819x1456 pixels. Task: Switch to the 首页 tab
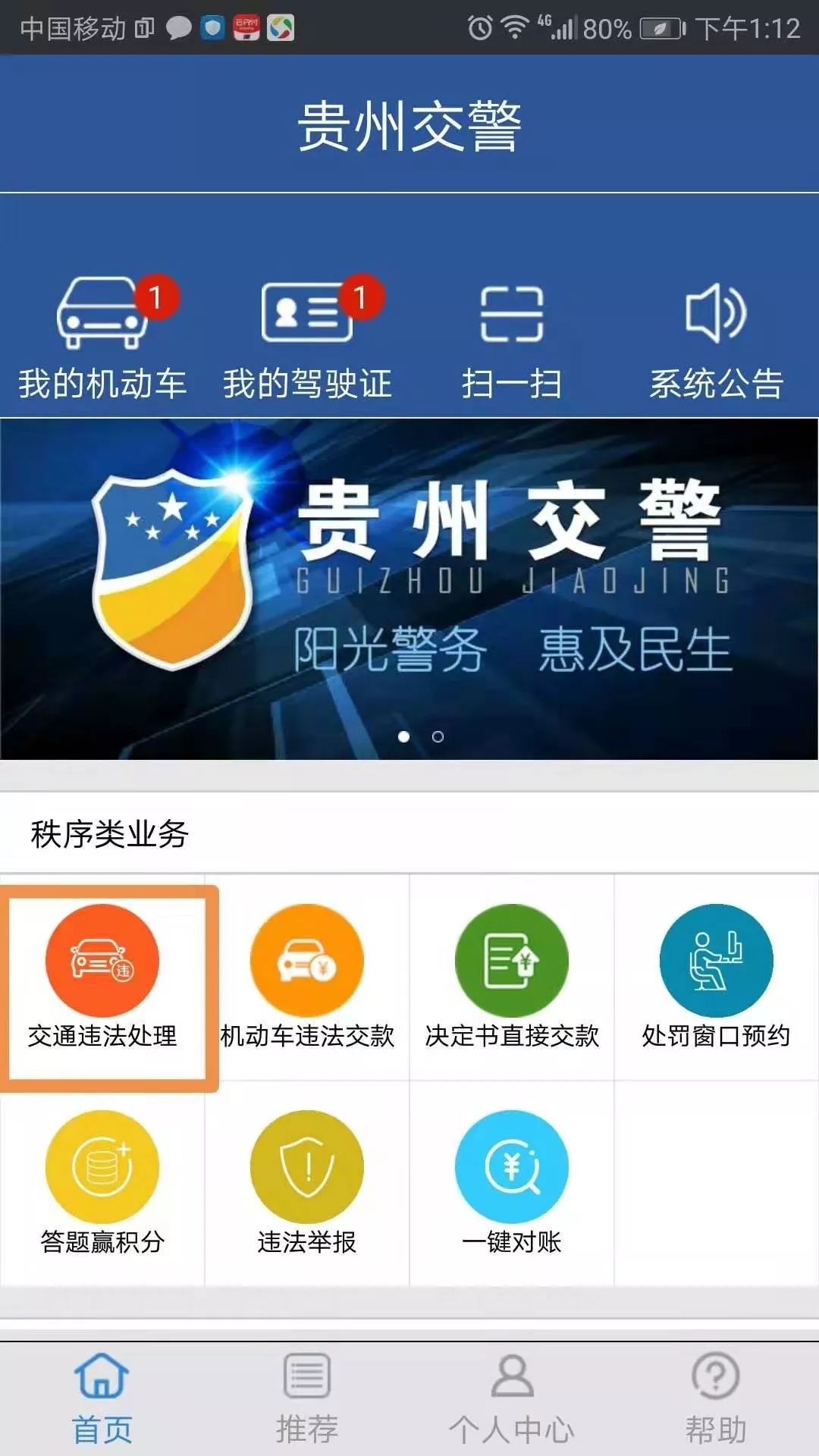coord(102,1398)
